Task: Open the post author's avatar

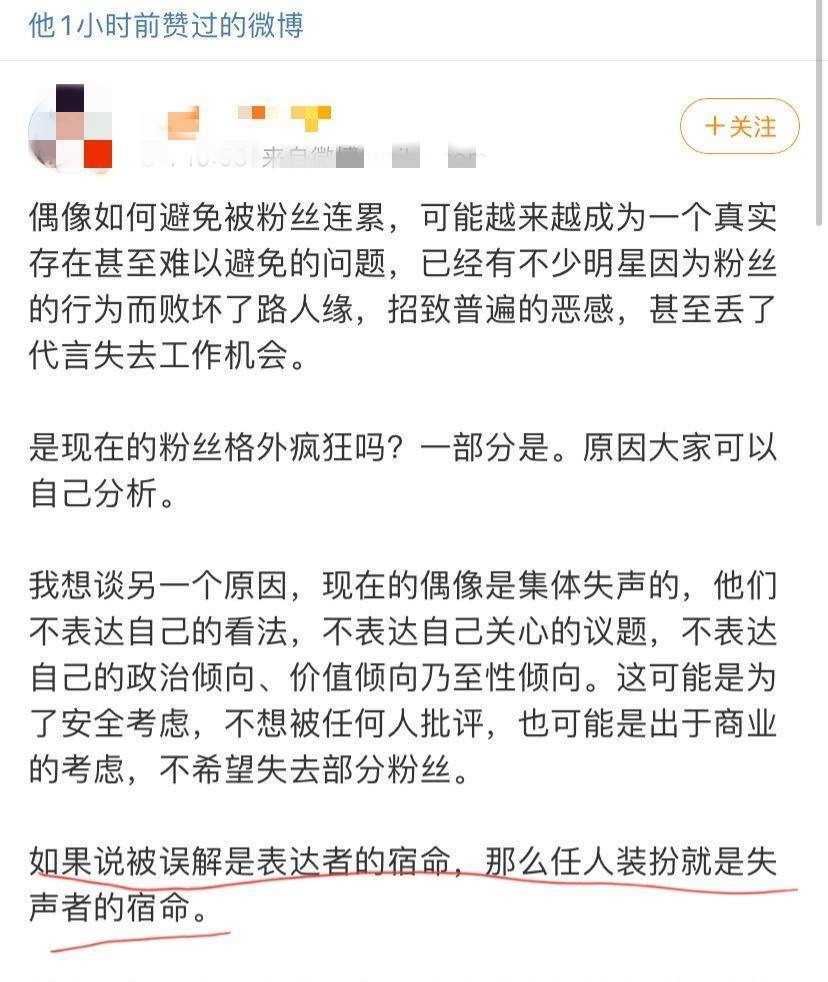Action: coord(72,129)
